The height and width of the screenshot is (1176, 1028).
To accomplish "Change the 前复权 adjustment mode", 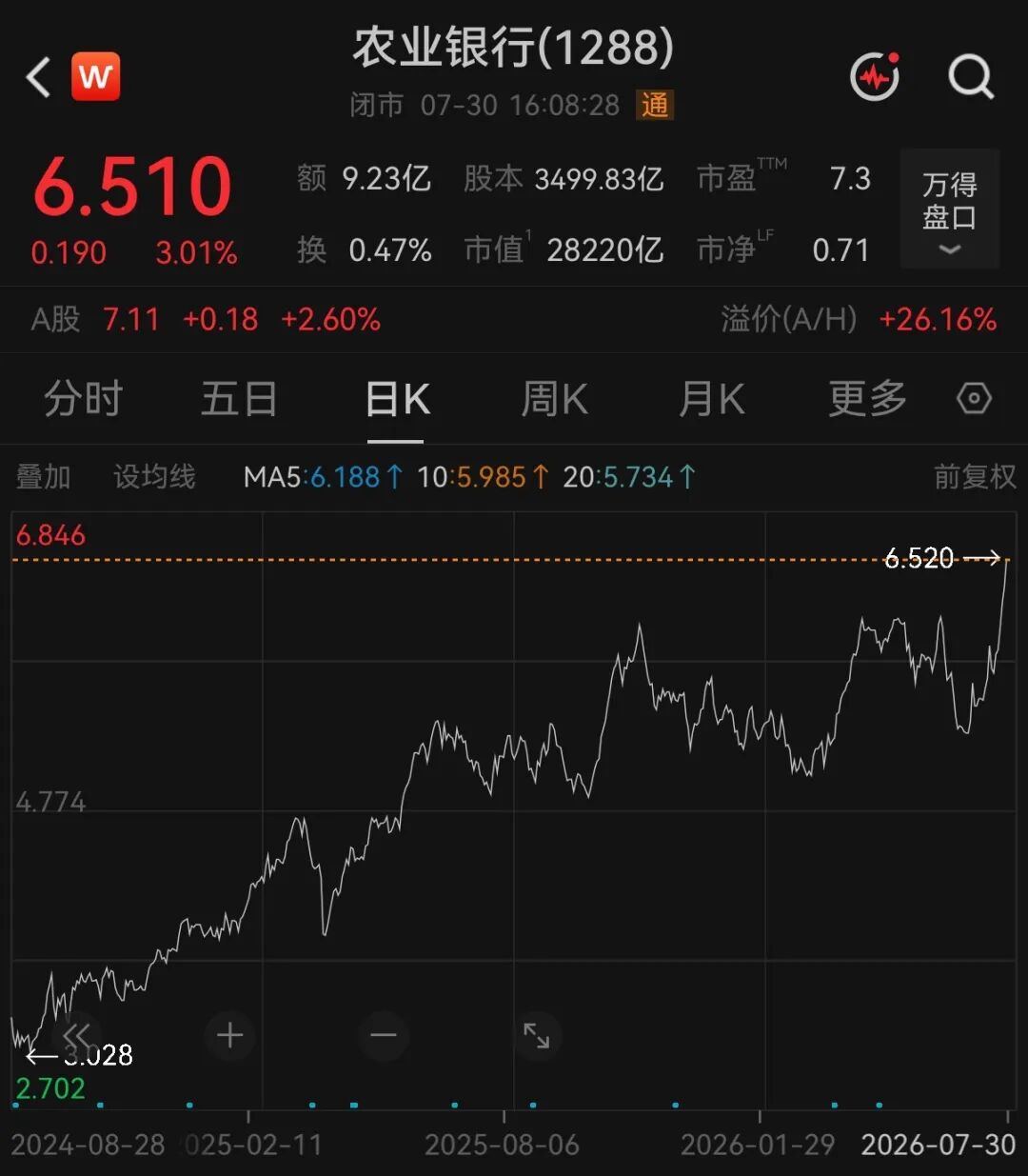I will [975, 476].
